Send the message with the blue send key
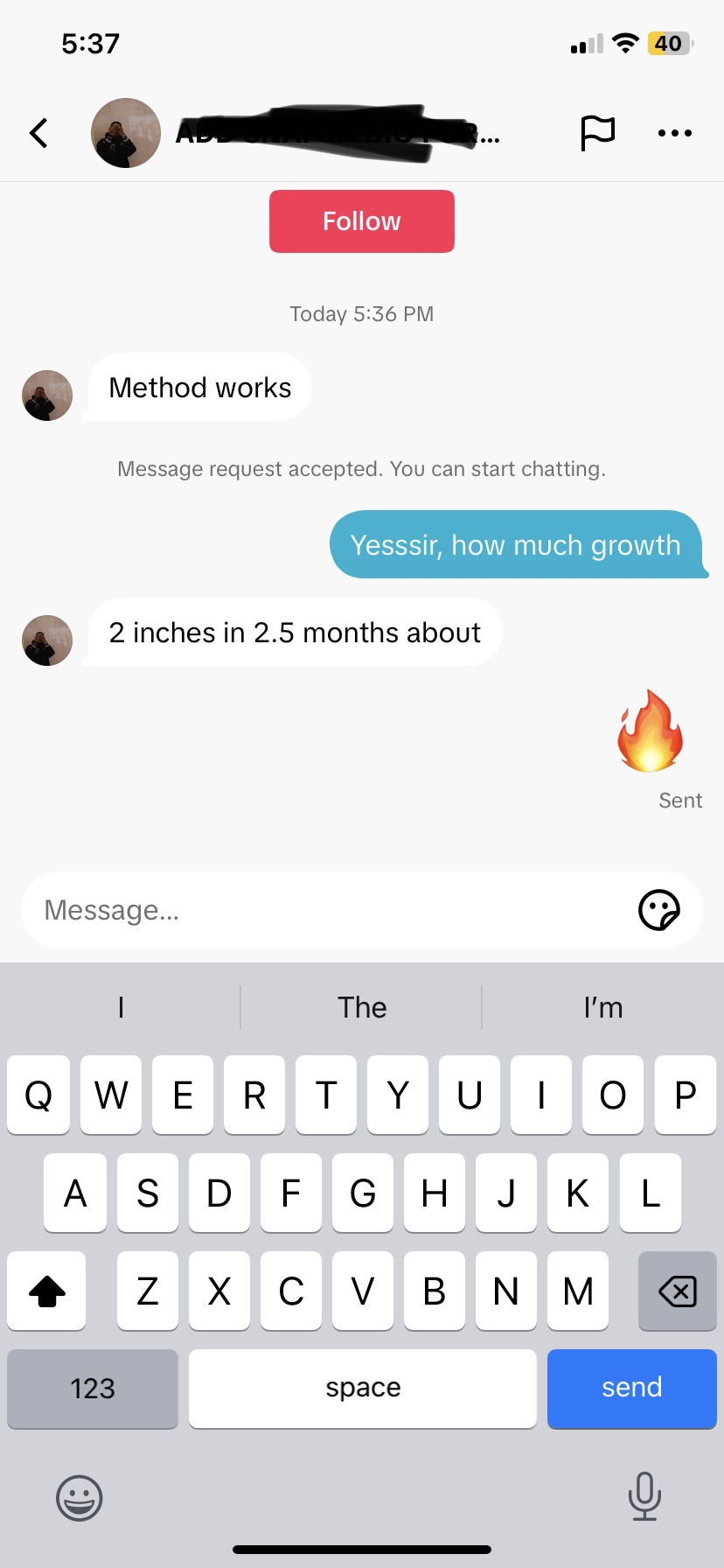Viewport: 724px width, 1568px height. (631, 1388)
